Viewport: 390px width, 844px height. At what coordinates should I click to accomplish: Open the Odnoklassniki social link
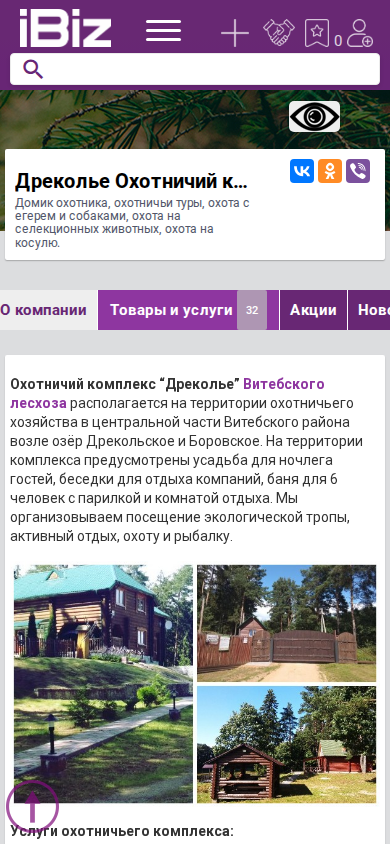tap(330, 171)
